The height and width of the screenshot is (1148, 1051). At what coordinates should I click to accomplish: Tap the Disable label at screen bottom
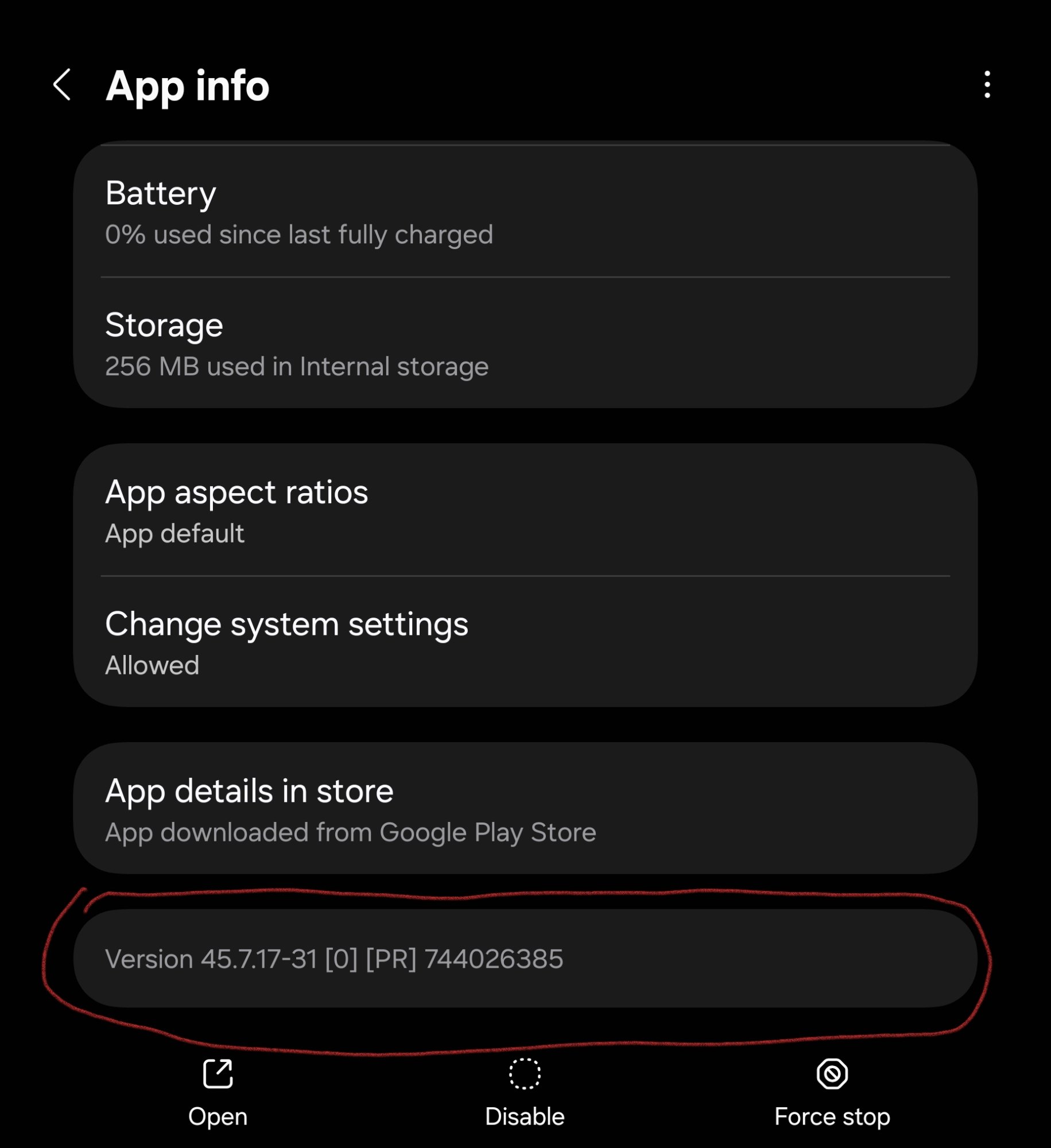click(x=525, y=1115)
